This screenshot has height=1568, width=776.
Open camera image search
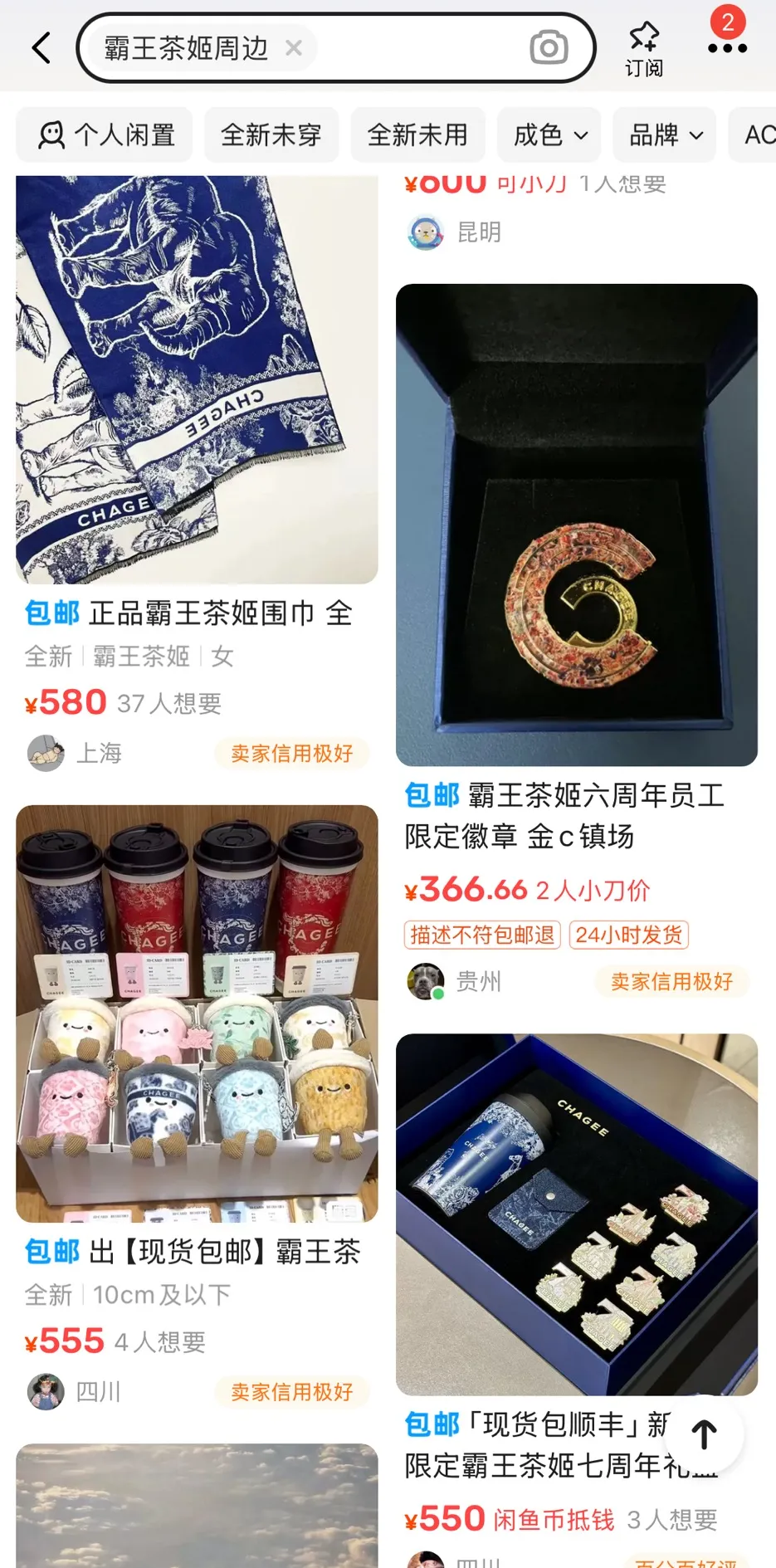click(x=549, y=48)
